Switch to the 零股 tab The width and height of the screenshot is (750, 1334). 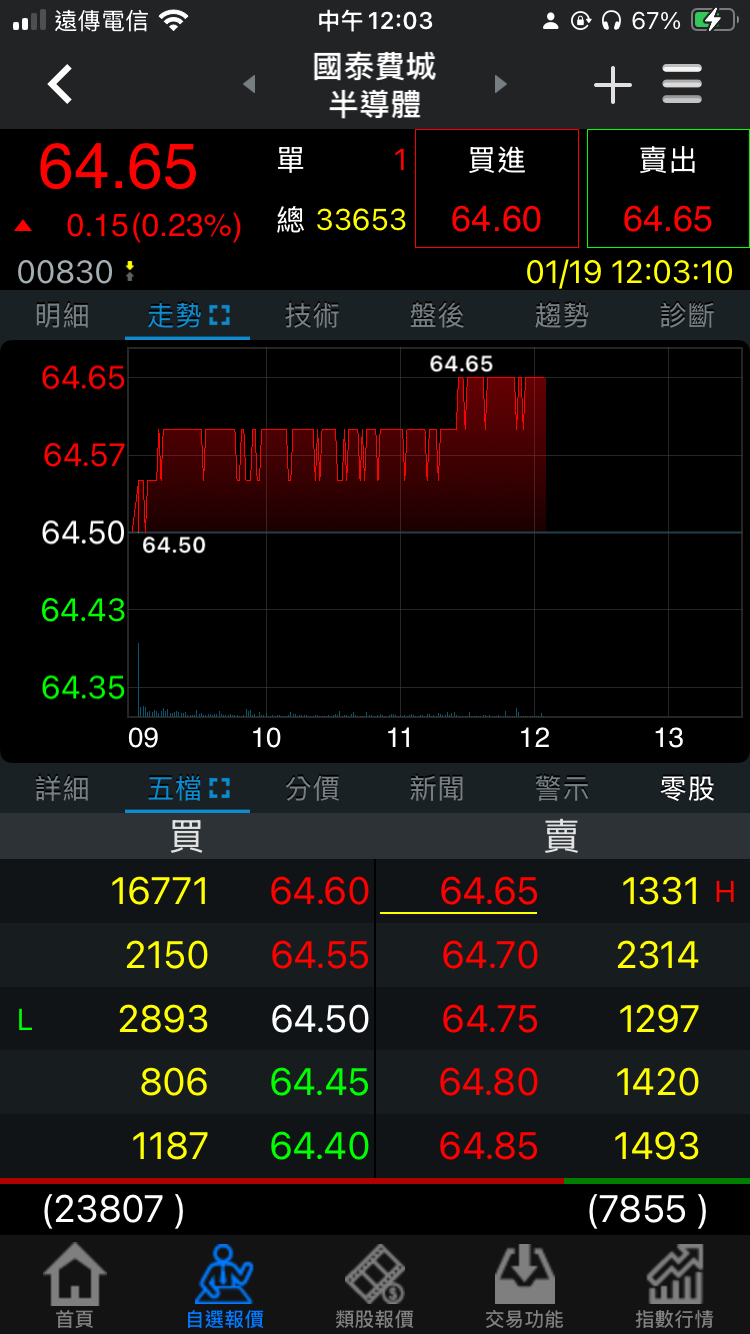pyautogui.click(x=687, y=789)
